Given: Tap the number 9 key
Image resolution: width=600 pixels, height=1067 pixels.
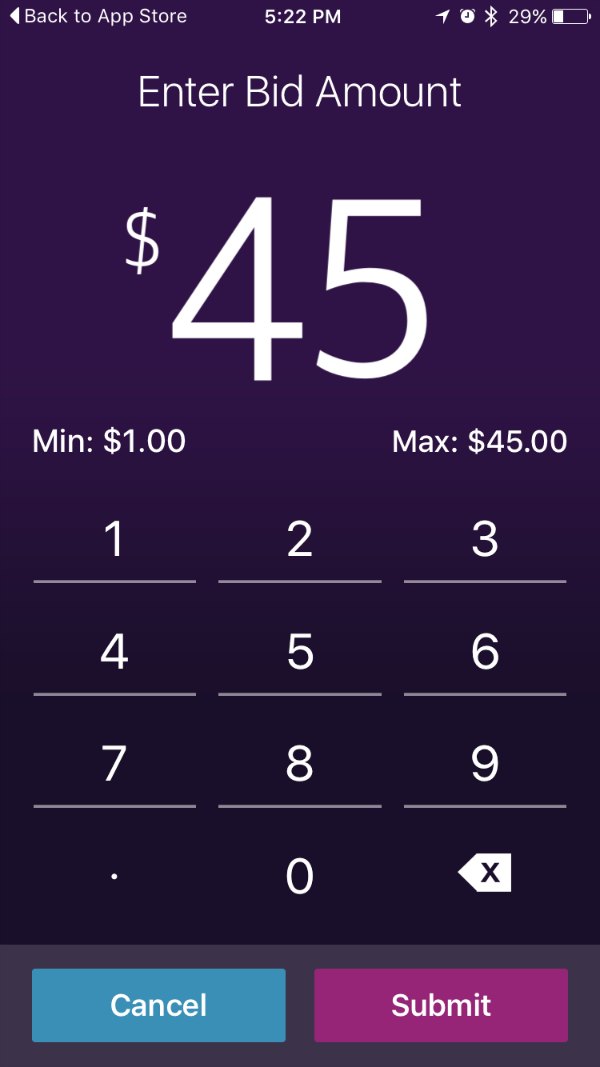Looking at the screenshot, I should click(485, 764).
